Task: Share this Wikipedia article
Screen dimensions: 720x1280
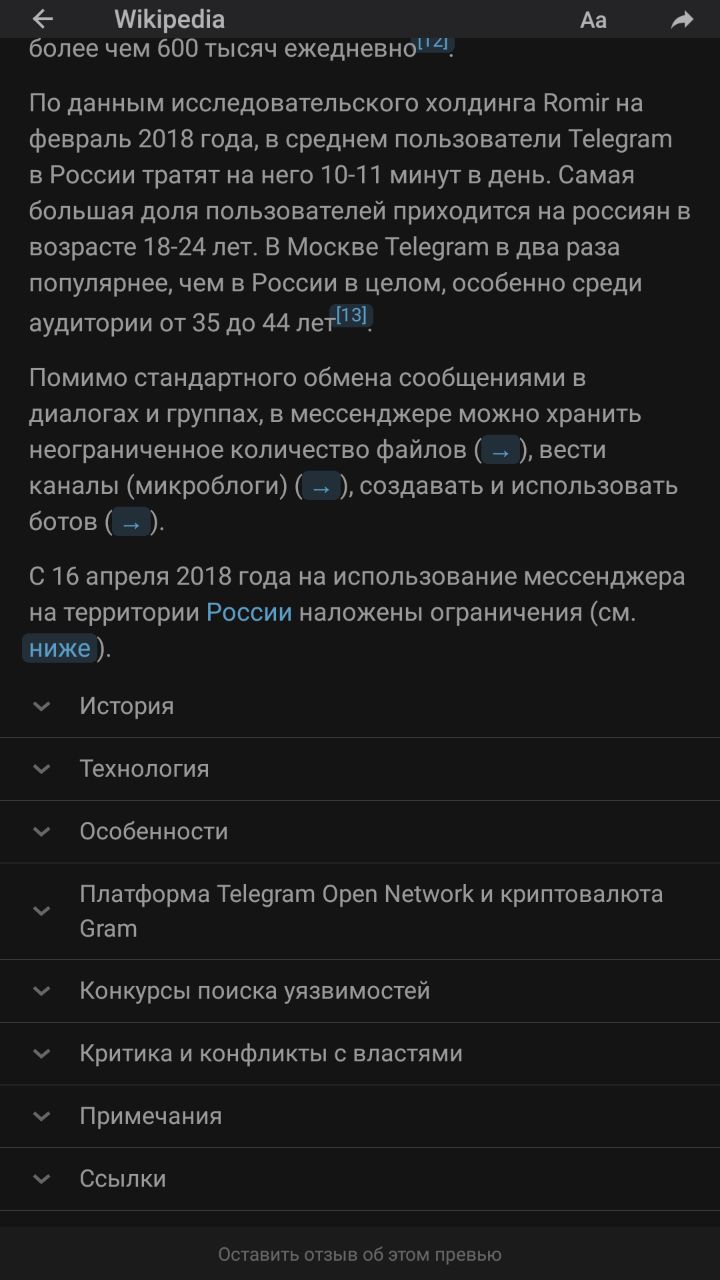Action: pos(682,20)
